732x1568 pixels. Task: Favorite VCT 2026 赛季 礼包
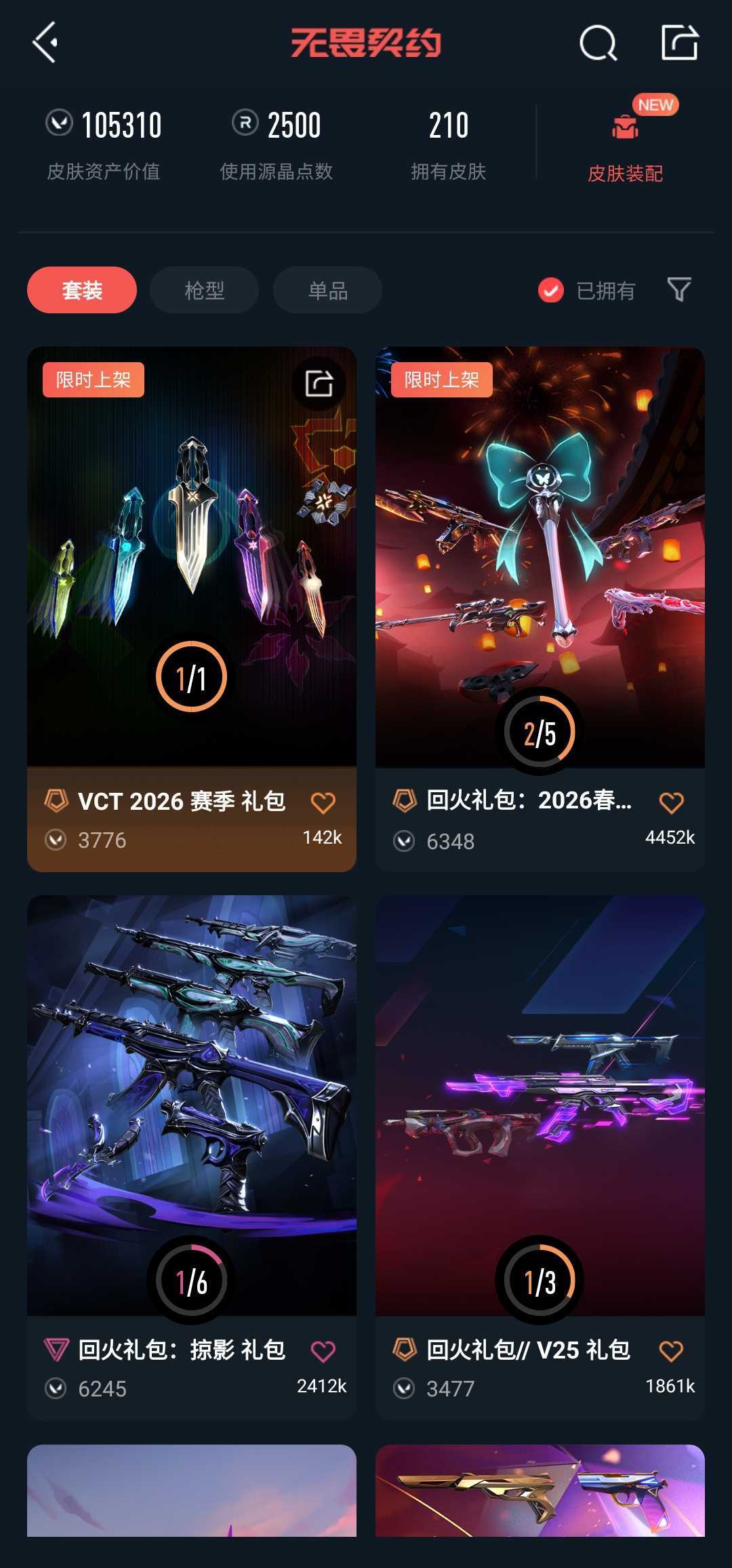pos(323,803)
